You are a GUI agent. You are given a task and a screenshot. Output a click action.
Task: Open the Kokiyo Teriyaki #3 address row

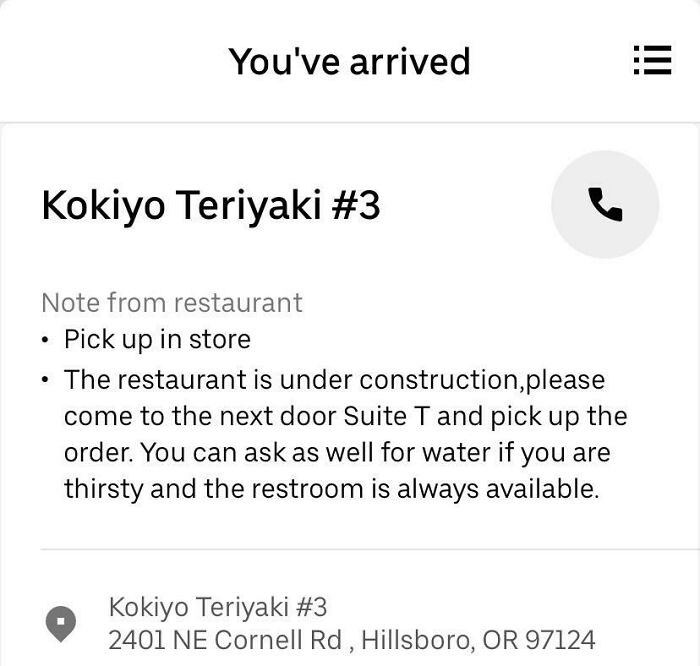[350, 622]
